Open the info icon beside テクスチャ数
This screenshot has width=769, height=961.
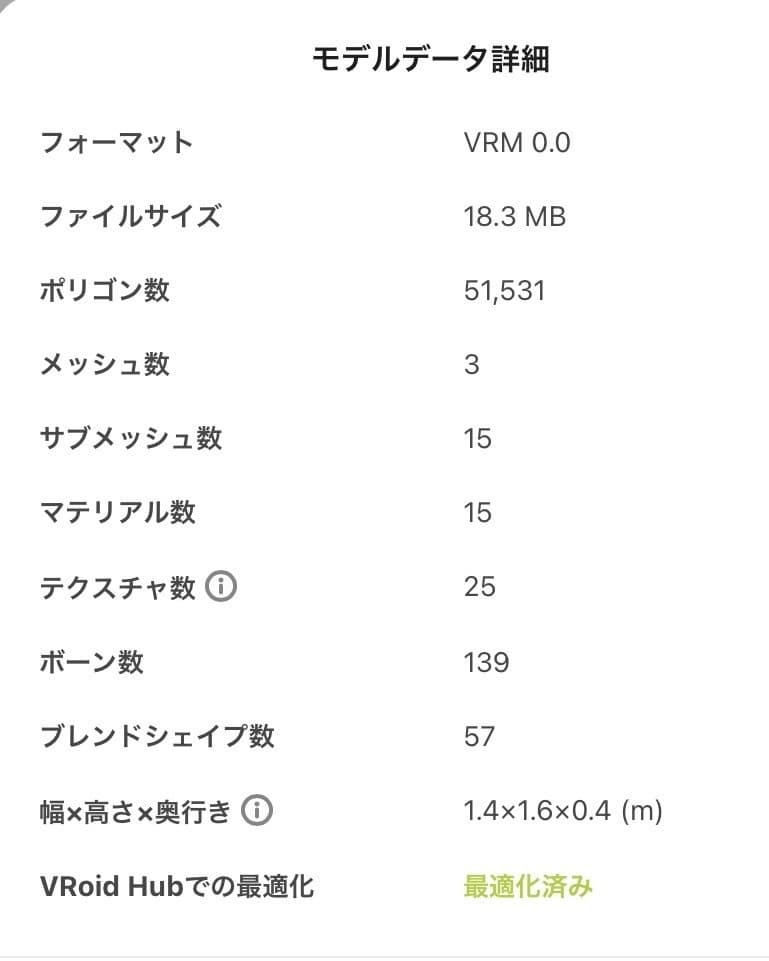[x=221, y=587]
